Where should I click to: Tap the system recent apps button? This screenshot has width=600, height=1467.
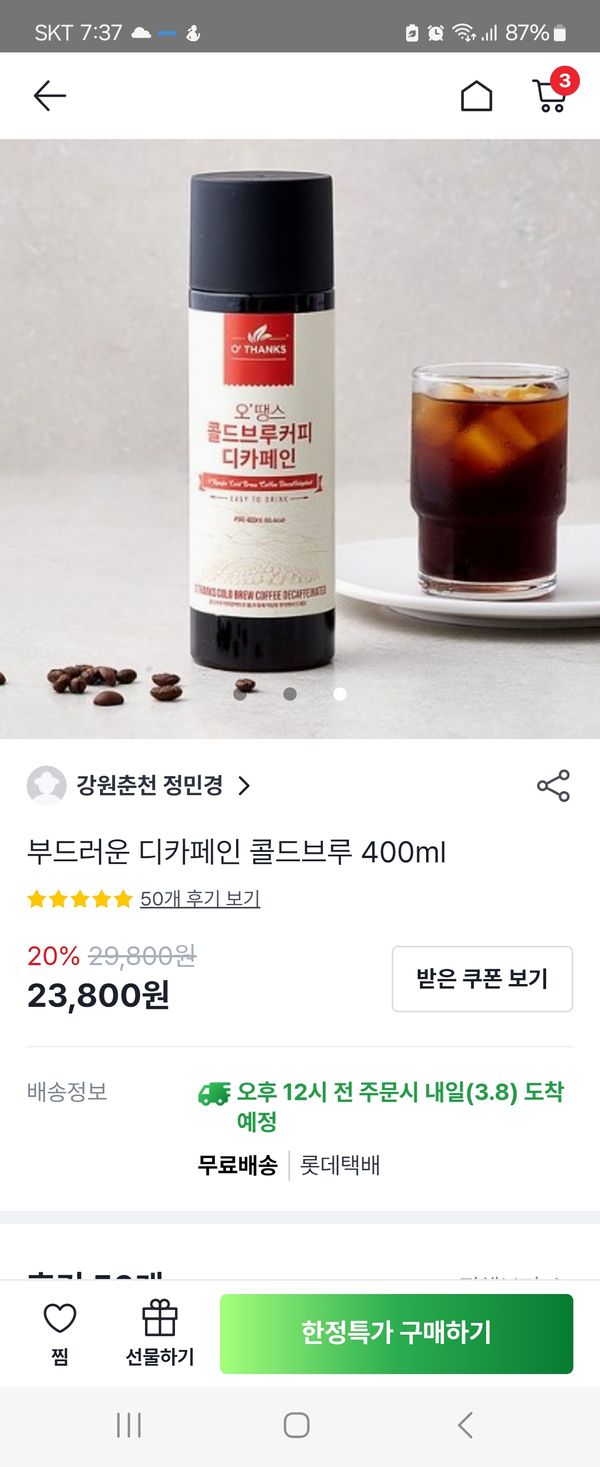tap(129, 1425)
